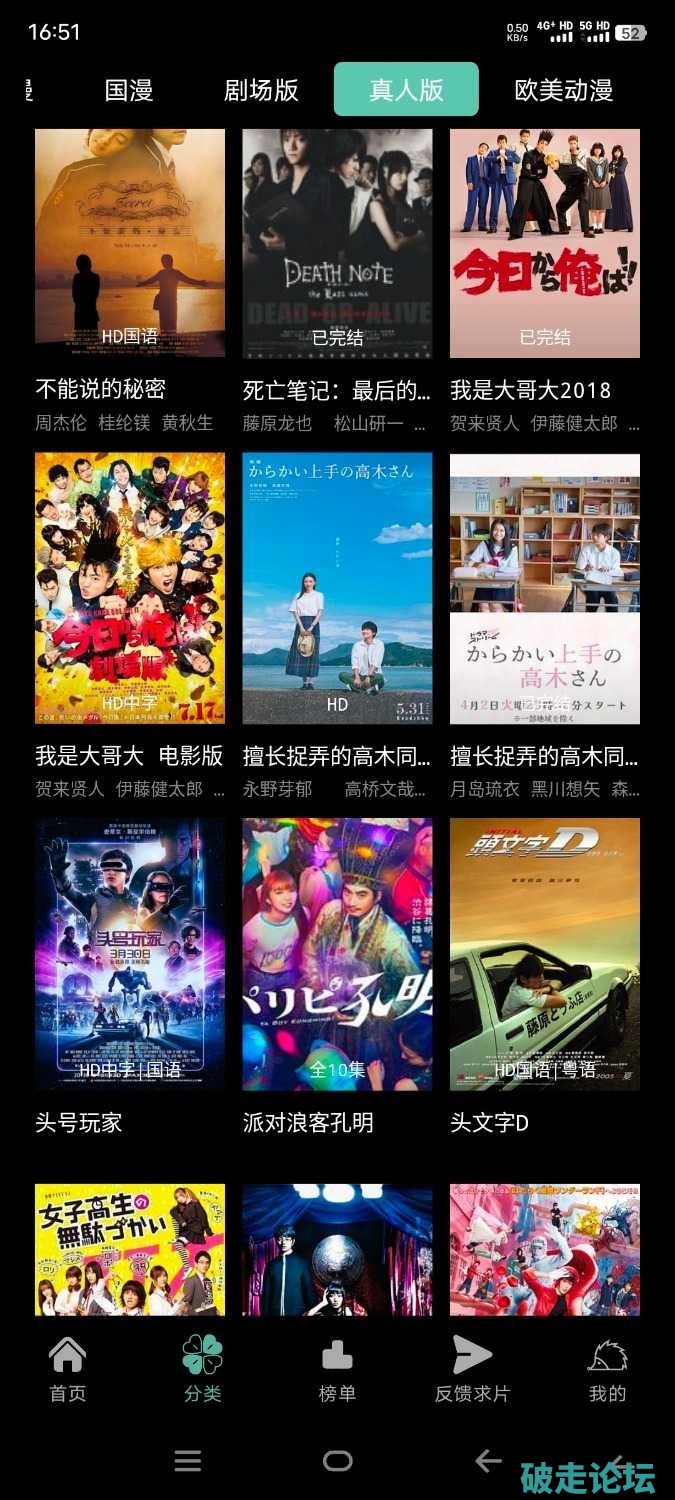Switch to the 榜单 rankings tab
This screenshot has width=675, height=1500.
[x=337, y=1370]
